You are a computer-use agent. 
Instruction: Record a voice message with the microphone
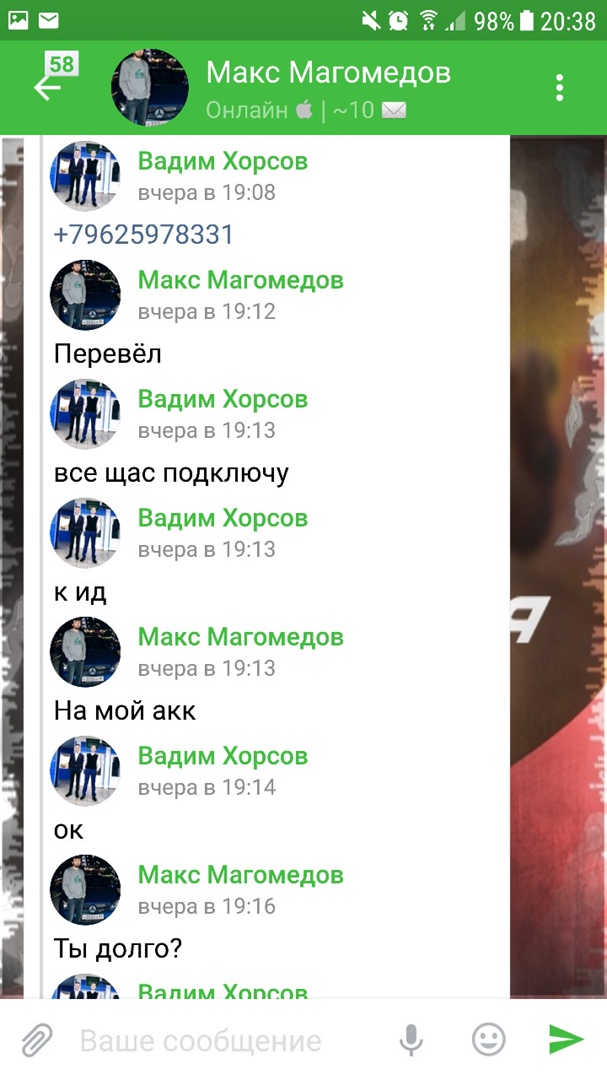[x=410, y=1040]
